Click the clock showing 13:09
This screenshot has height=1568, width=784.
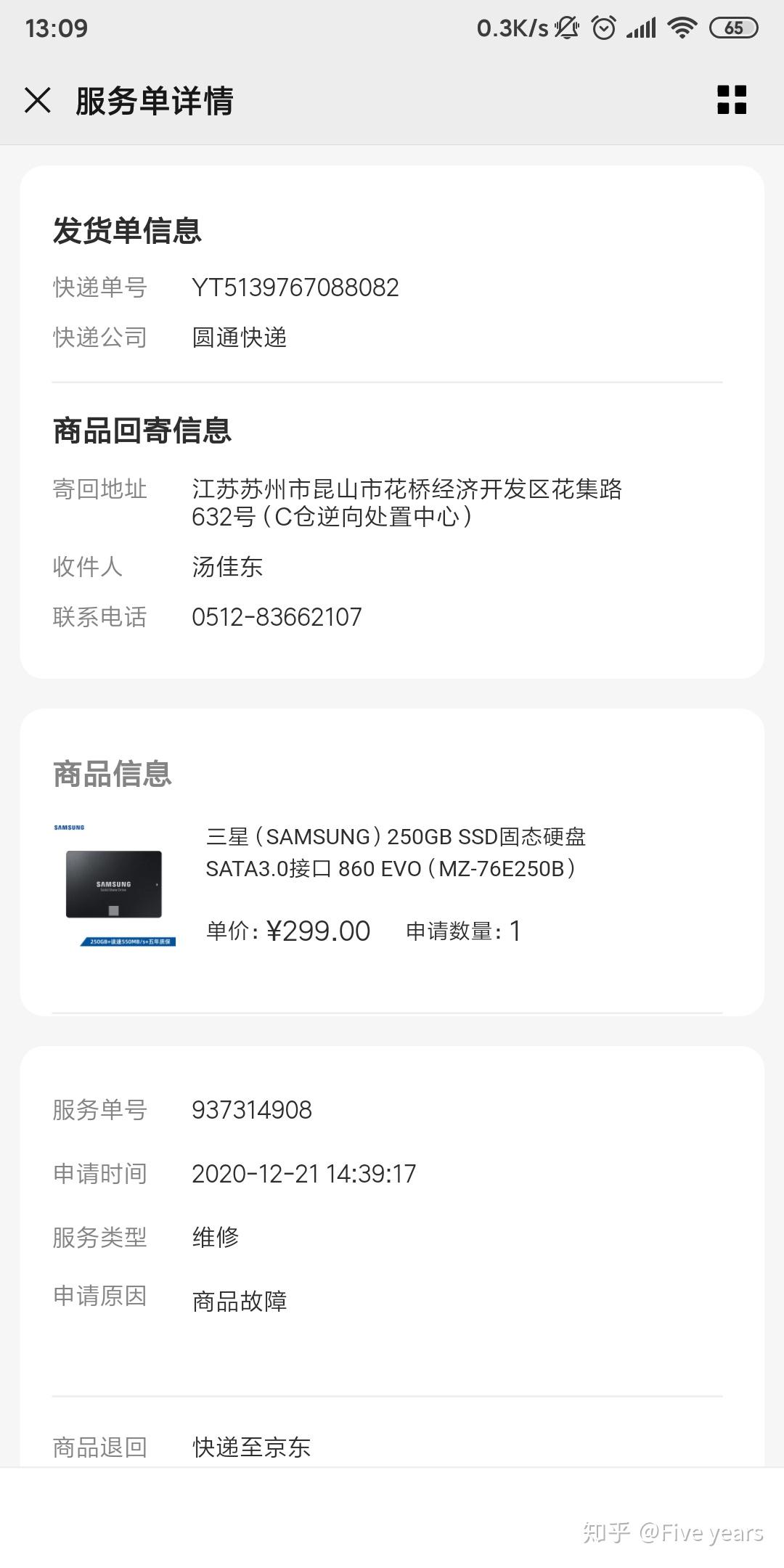58,27
